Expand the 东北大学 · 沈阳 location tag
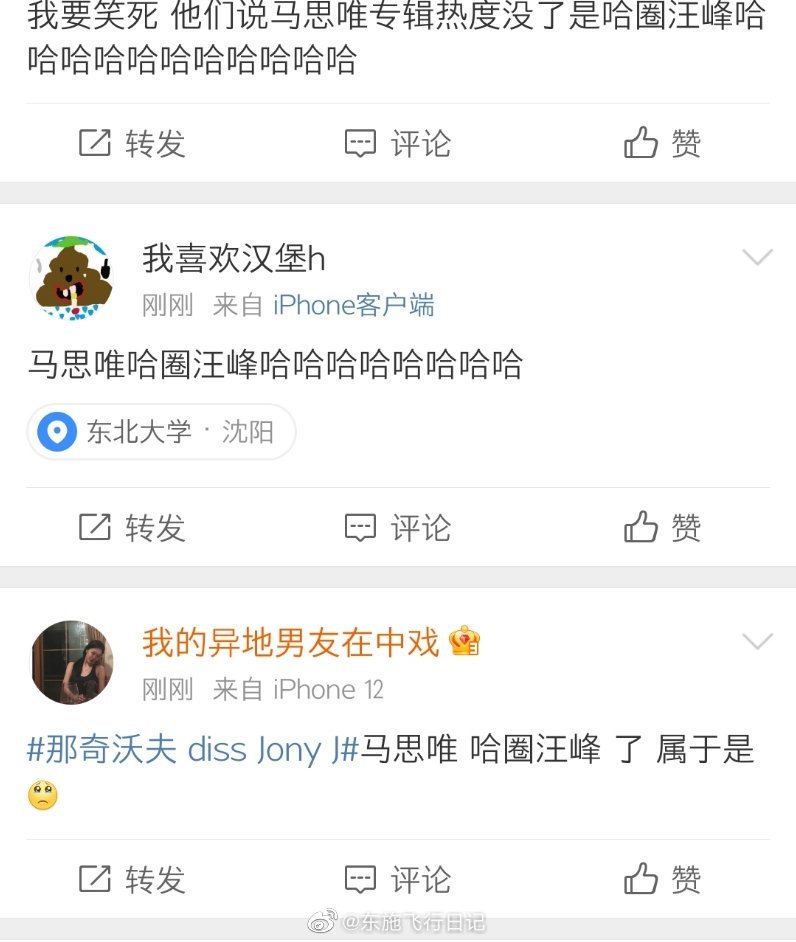This screenshot has width=796, height=942. (x=160, y=432)
